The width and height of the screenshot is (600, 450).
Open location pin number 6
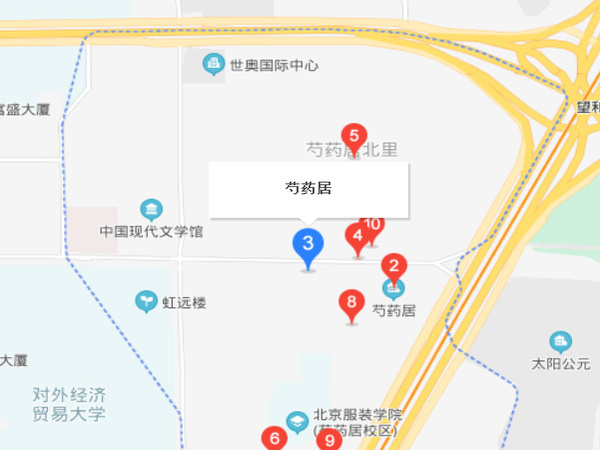coord(273,438)
